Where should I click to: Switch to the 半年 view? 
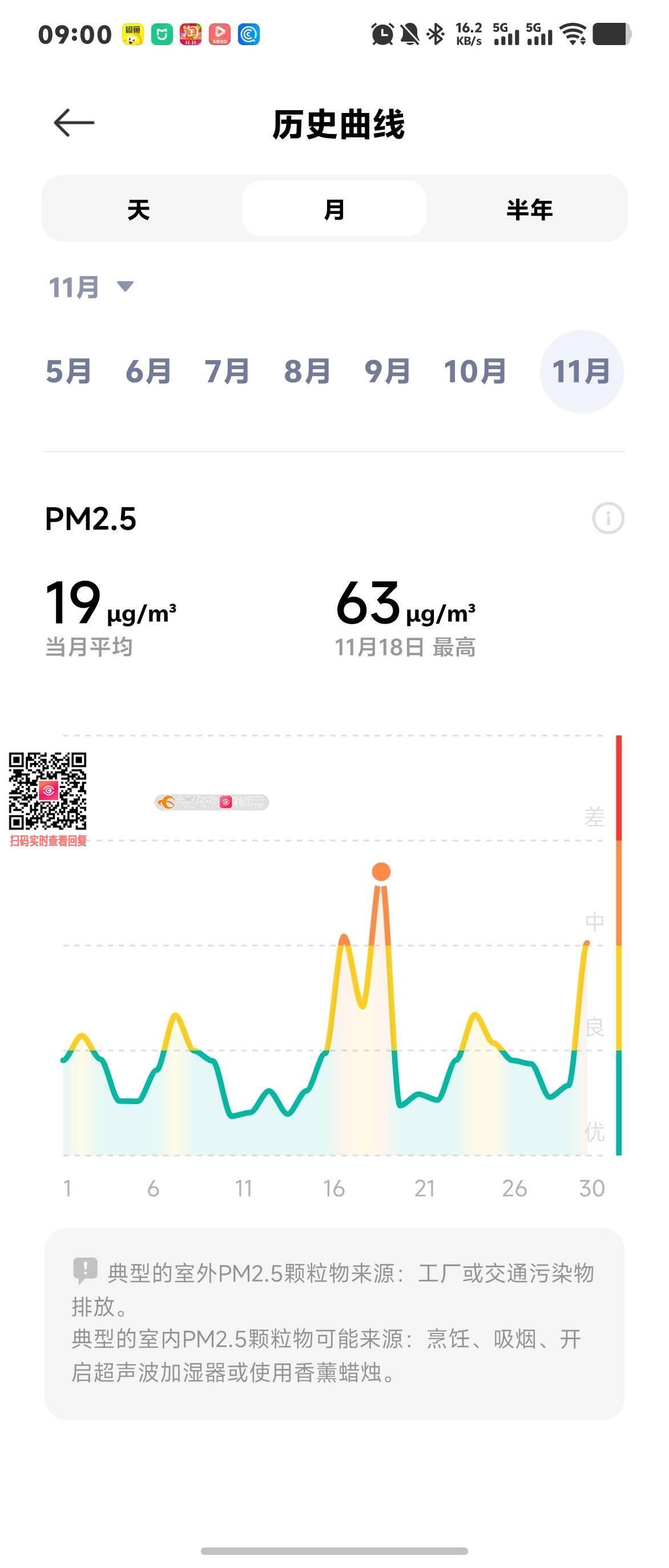[x=529, y=209]
